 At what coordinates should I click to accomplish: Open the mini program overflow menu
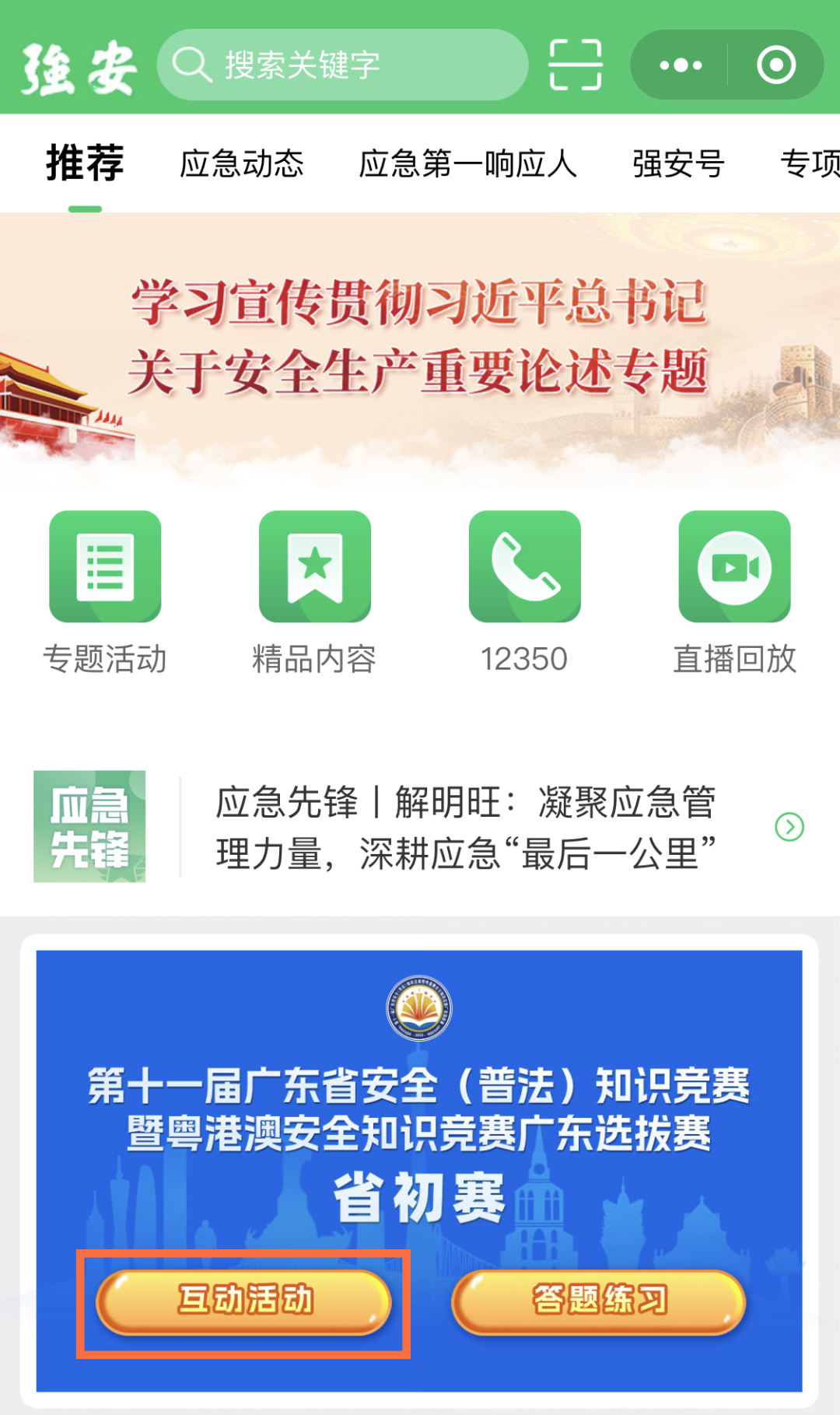pos(681,65)
